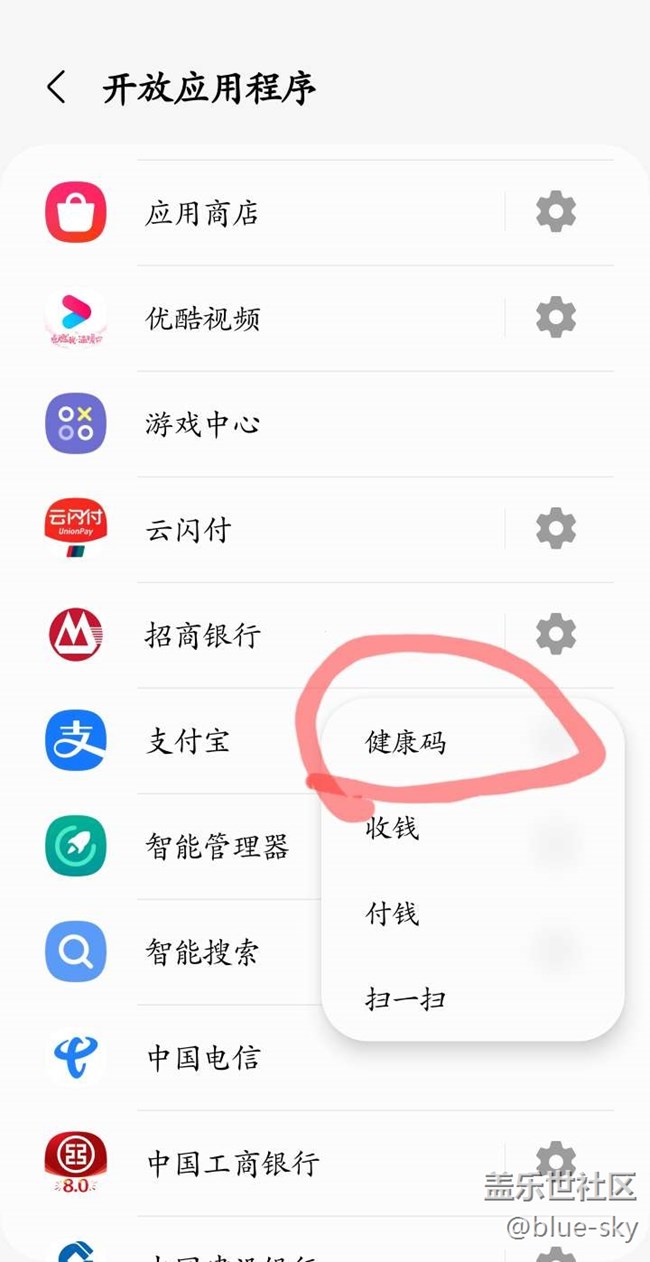This screenshot has width=650, height=1262.
Task: Pick 扫一扫 from the popup menu
Action: (x=405, y=998)
